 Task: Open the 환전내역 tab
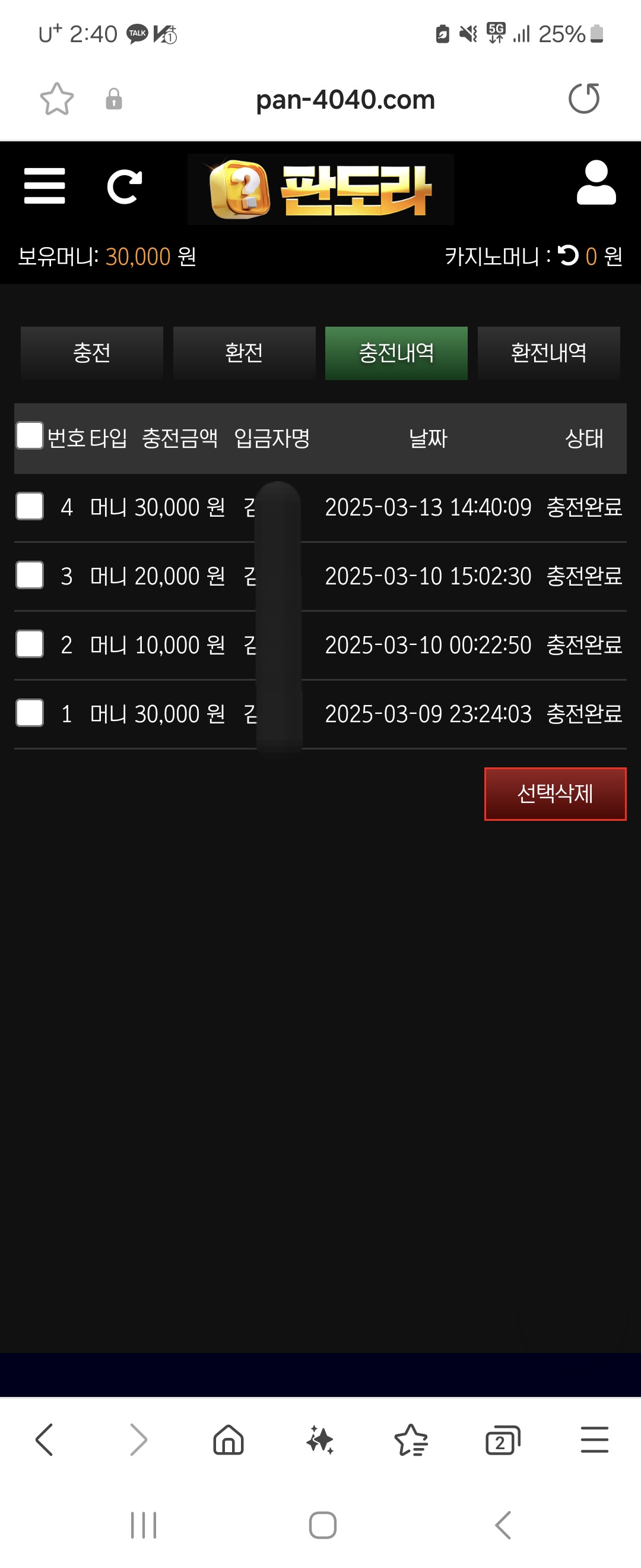point(548,353)
